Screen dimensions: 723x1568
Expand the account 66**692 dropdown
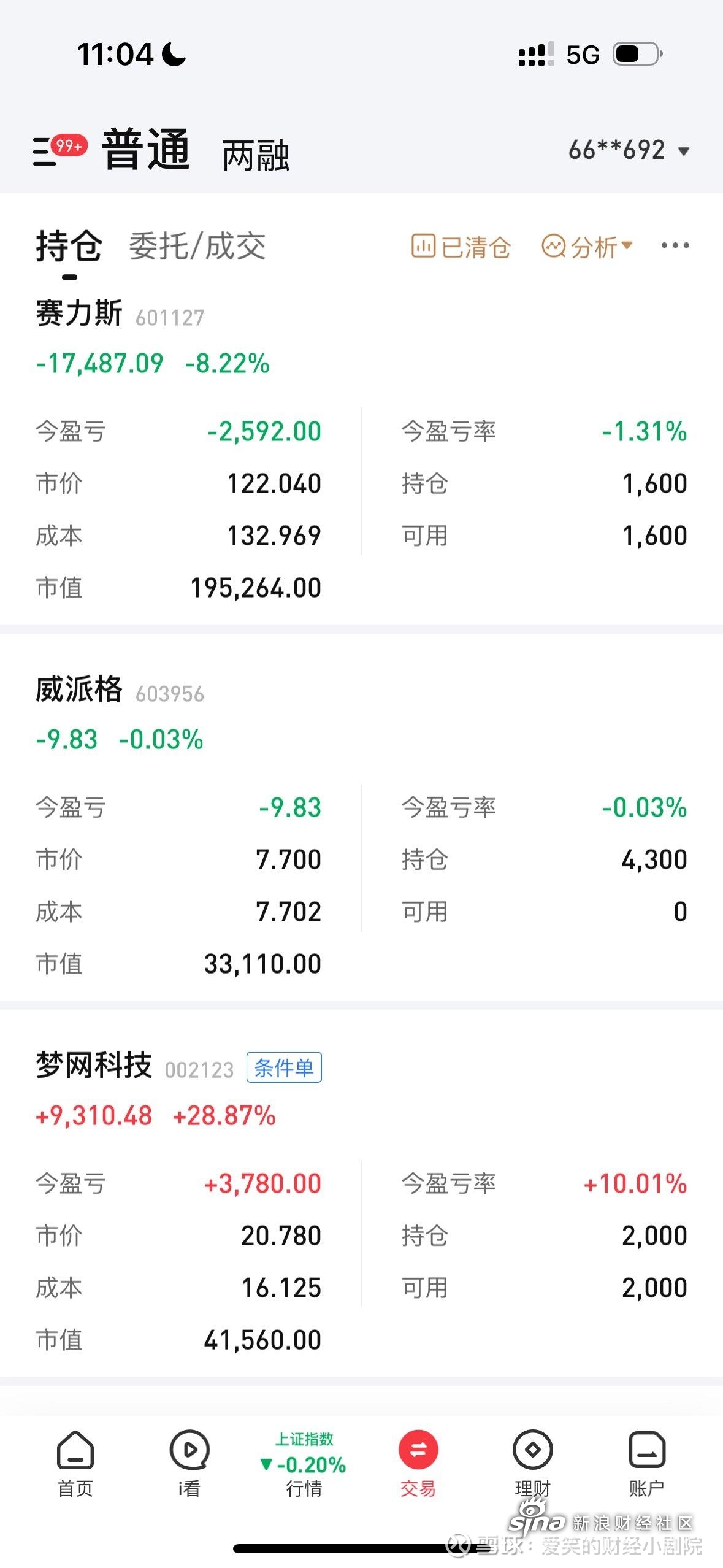[x=629, y=150]
